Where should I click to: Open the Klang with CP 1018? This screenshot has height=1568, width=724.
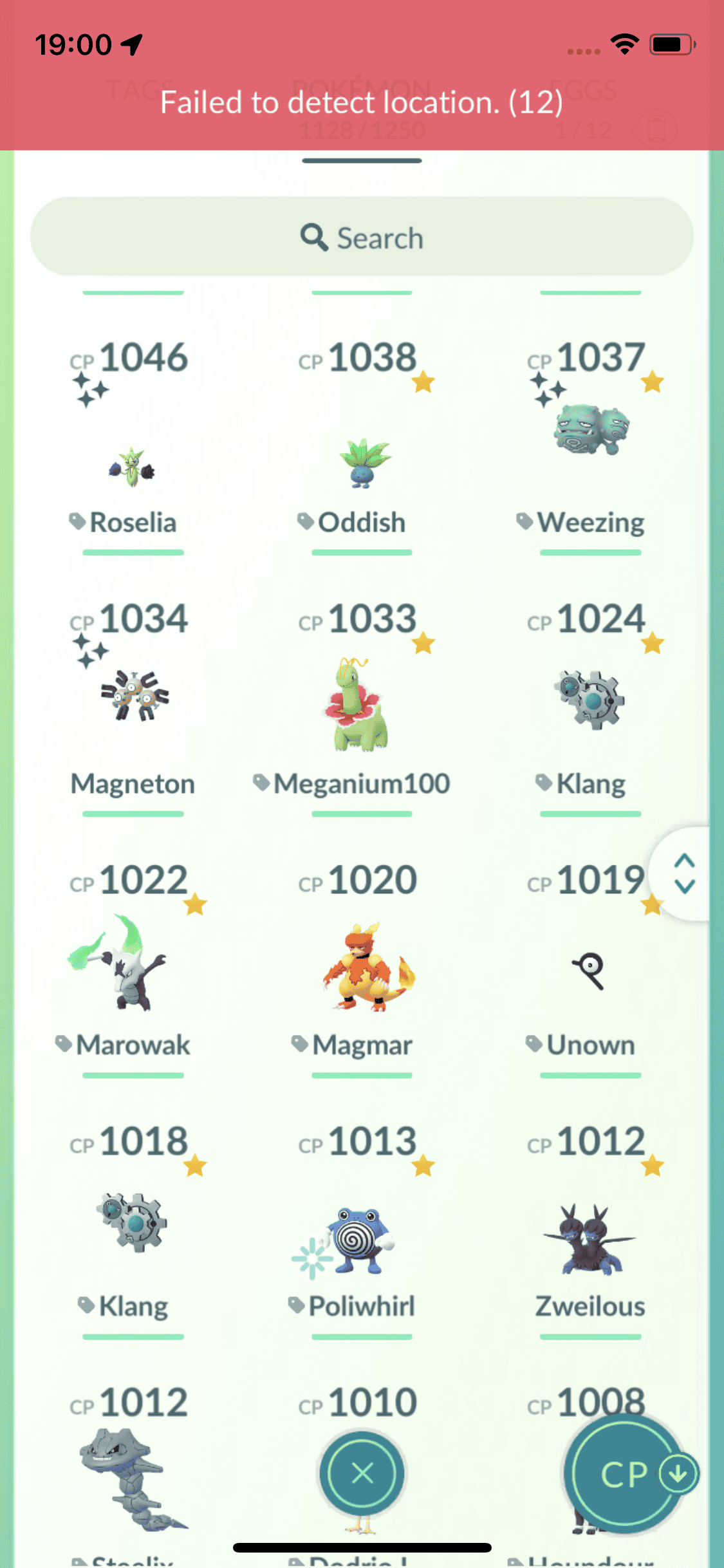(x=133, y=1222)
